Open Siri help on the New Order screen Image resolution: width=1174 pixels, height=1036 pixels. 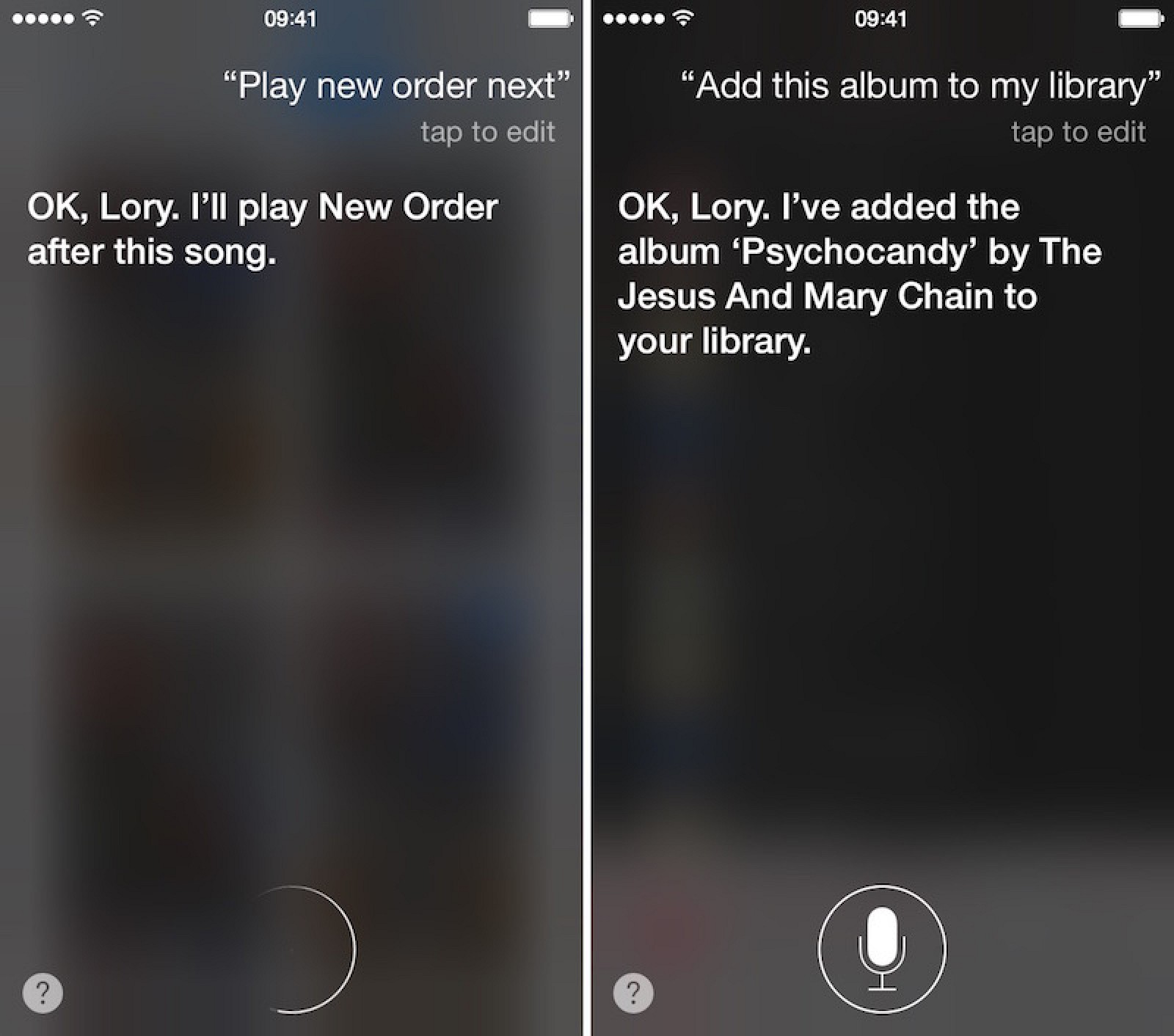pos(43,993)
